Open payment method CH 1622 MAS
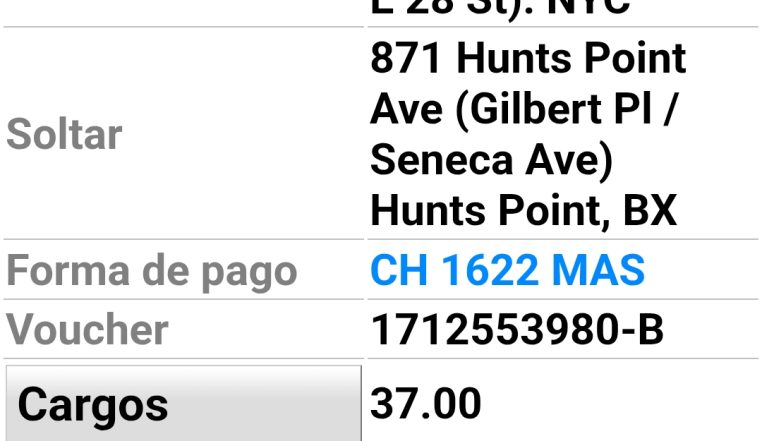The width and height of the screenshot is (762, 441). click(507, 271)
